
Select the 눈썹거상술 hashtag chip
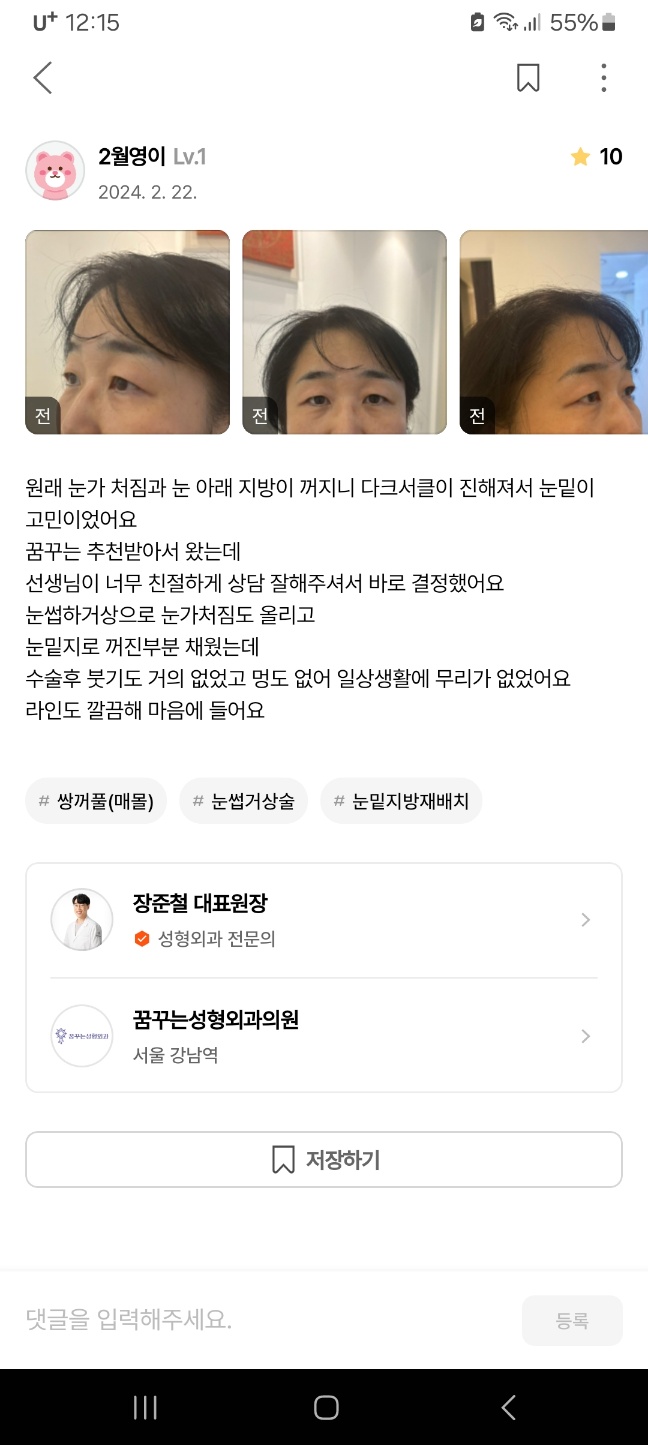pos(243,801)
